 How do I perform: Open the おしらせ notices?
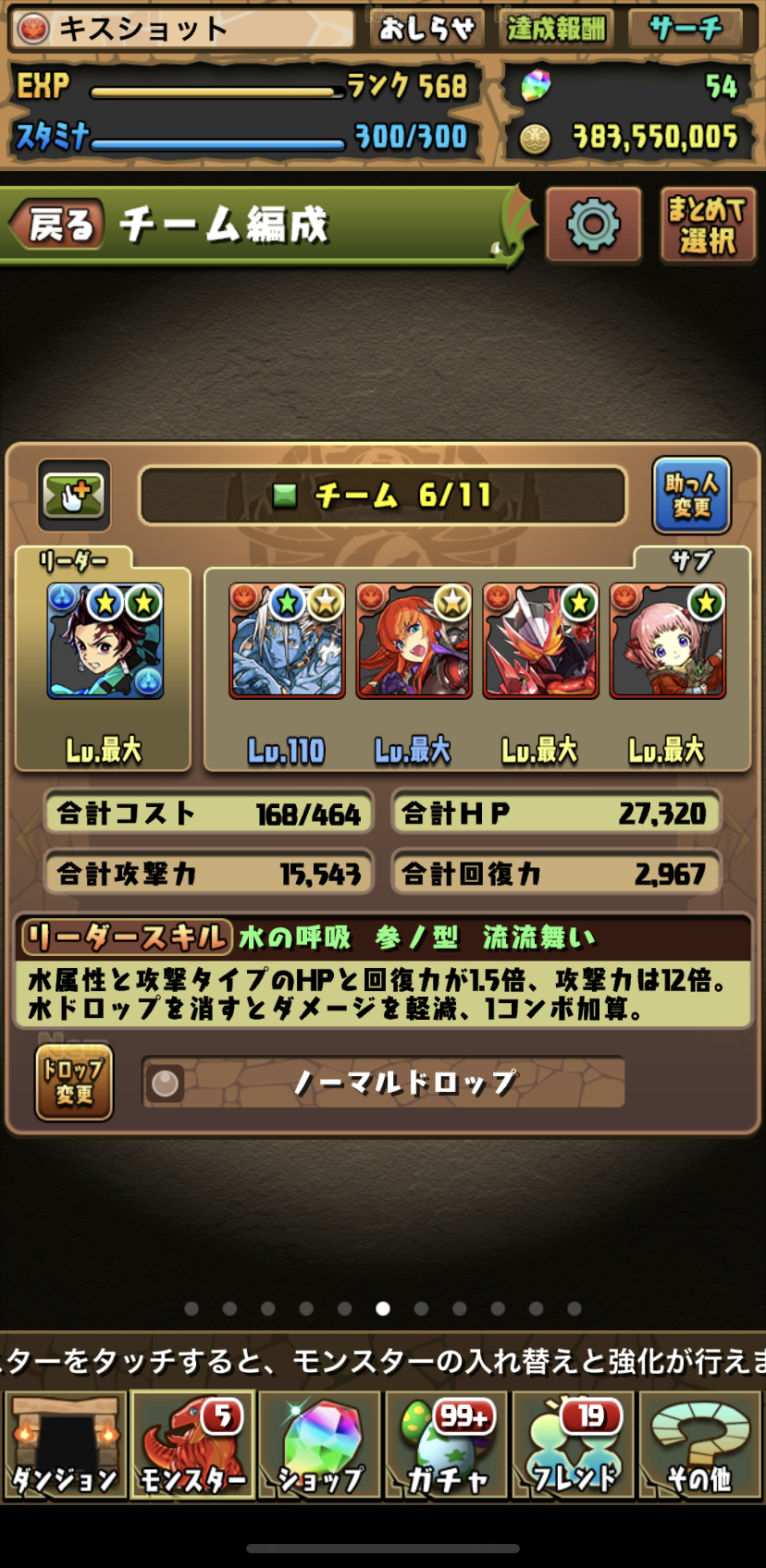click(427, 29)
